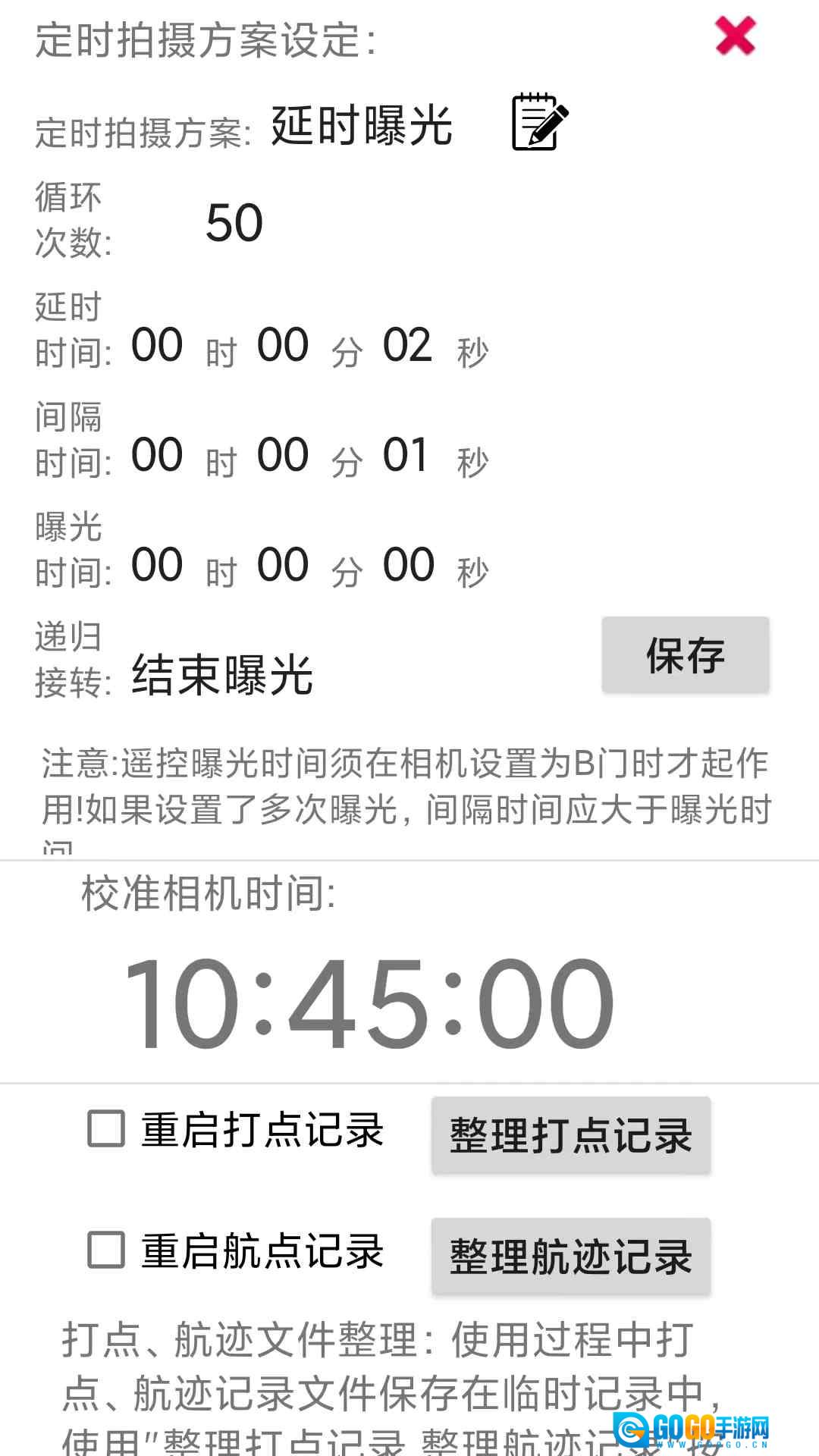Edit the delay time hours field
This screenshot has height=1456, width=819.
[x=157, y=345]
